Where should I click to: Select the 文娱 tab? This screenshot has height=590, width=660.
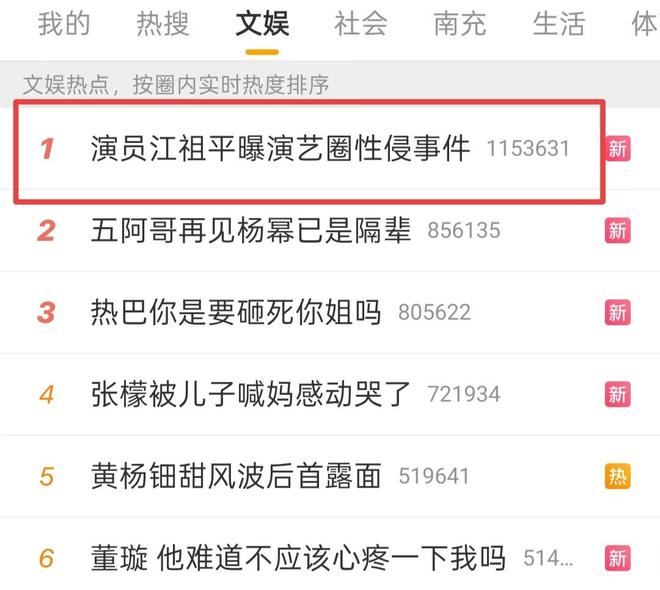click(x=262, y=24)
